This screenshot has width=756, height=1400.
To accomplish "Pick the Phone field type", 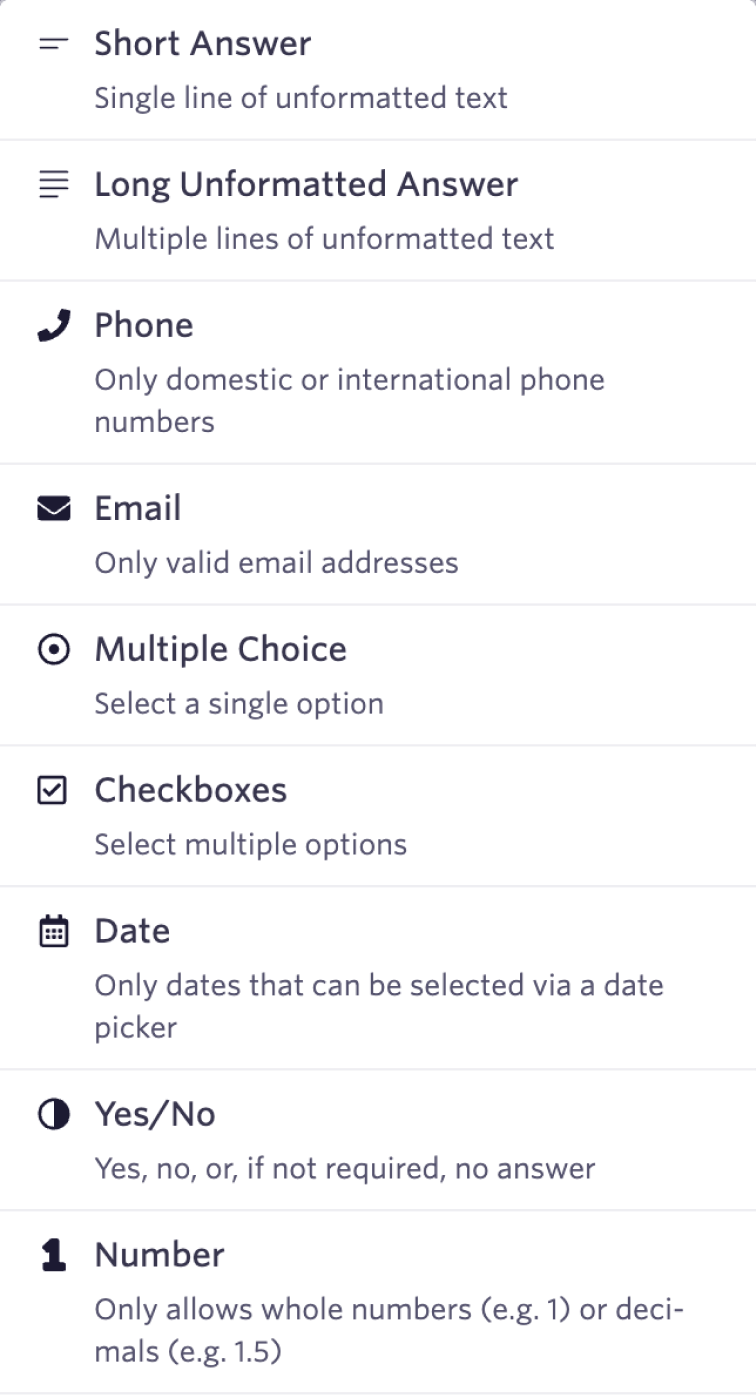I will tap(144, 326).
